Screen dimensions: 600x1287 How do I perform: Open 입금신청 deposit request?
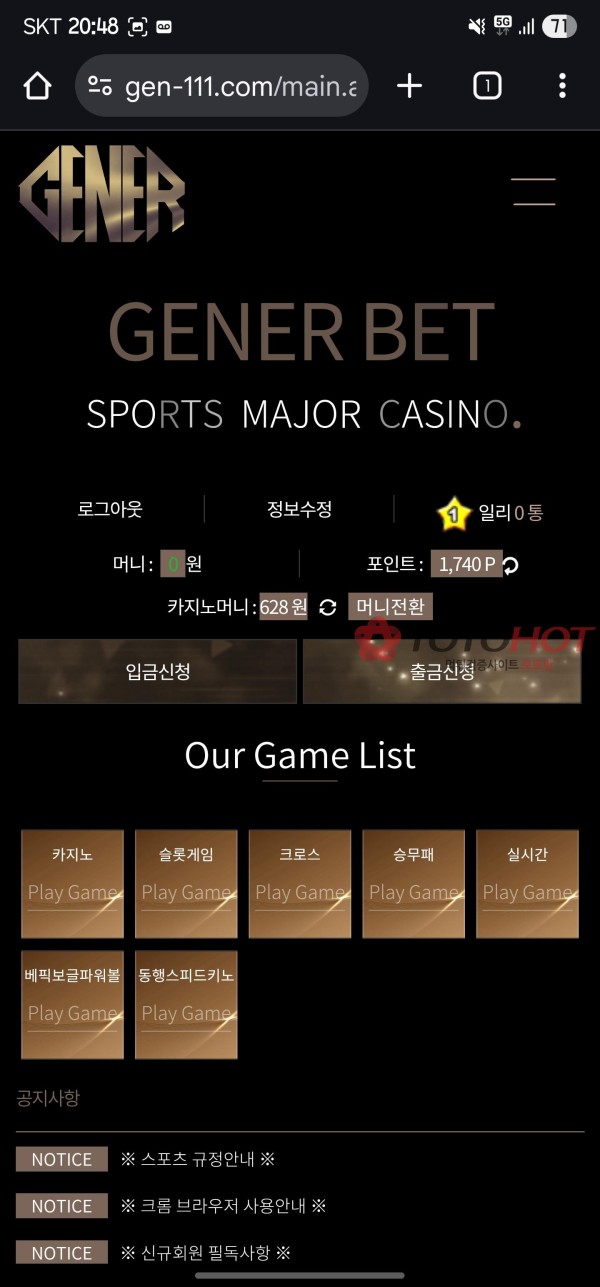(x=158, y=672)
